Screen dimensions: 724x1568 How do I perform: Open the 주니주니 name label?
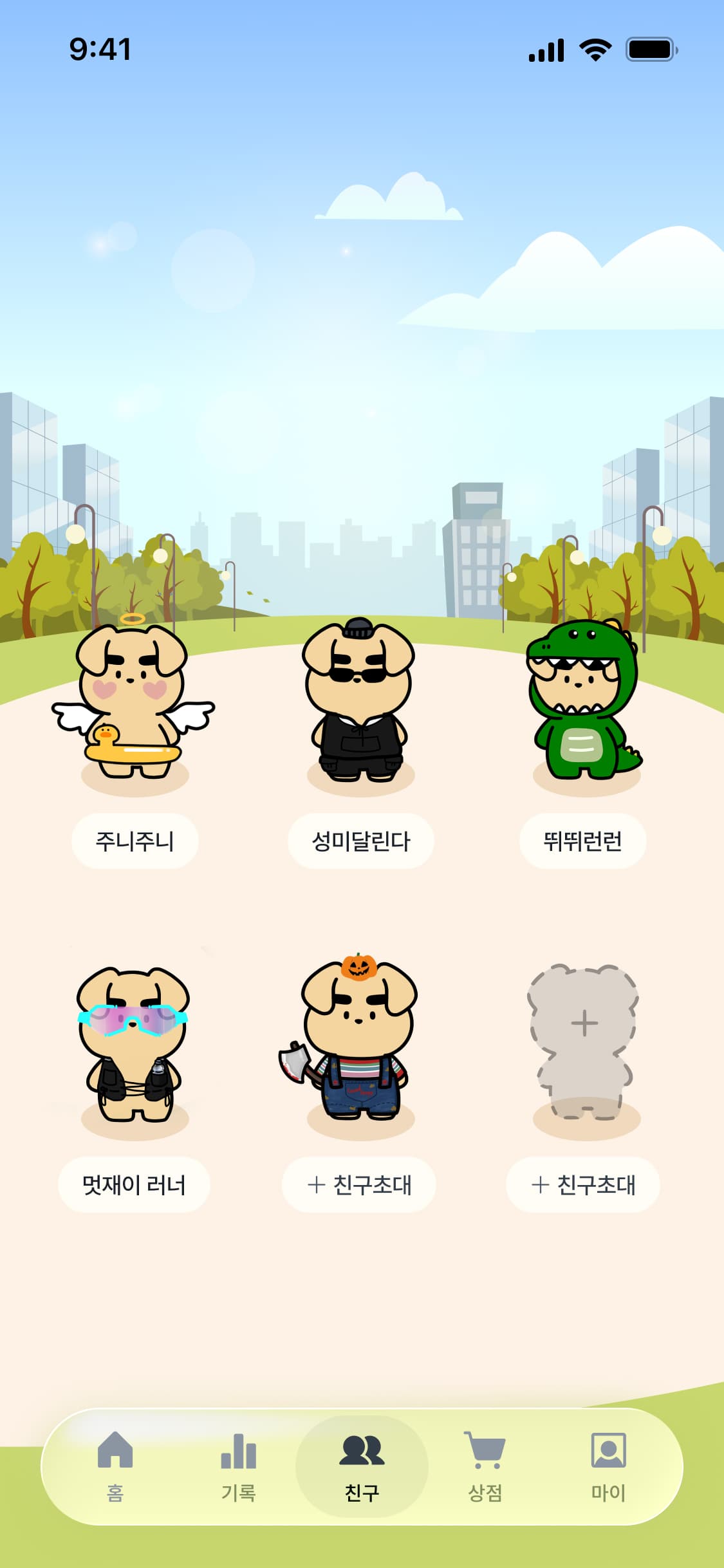pyautogui.click(x=134, y=841)
